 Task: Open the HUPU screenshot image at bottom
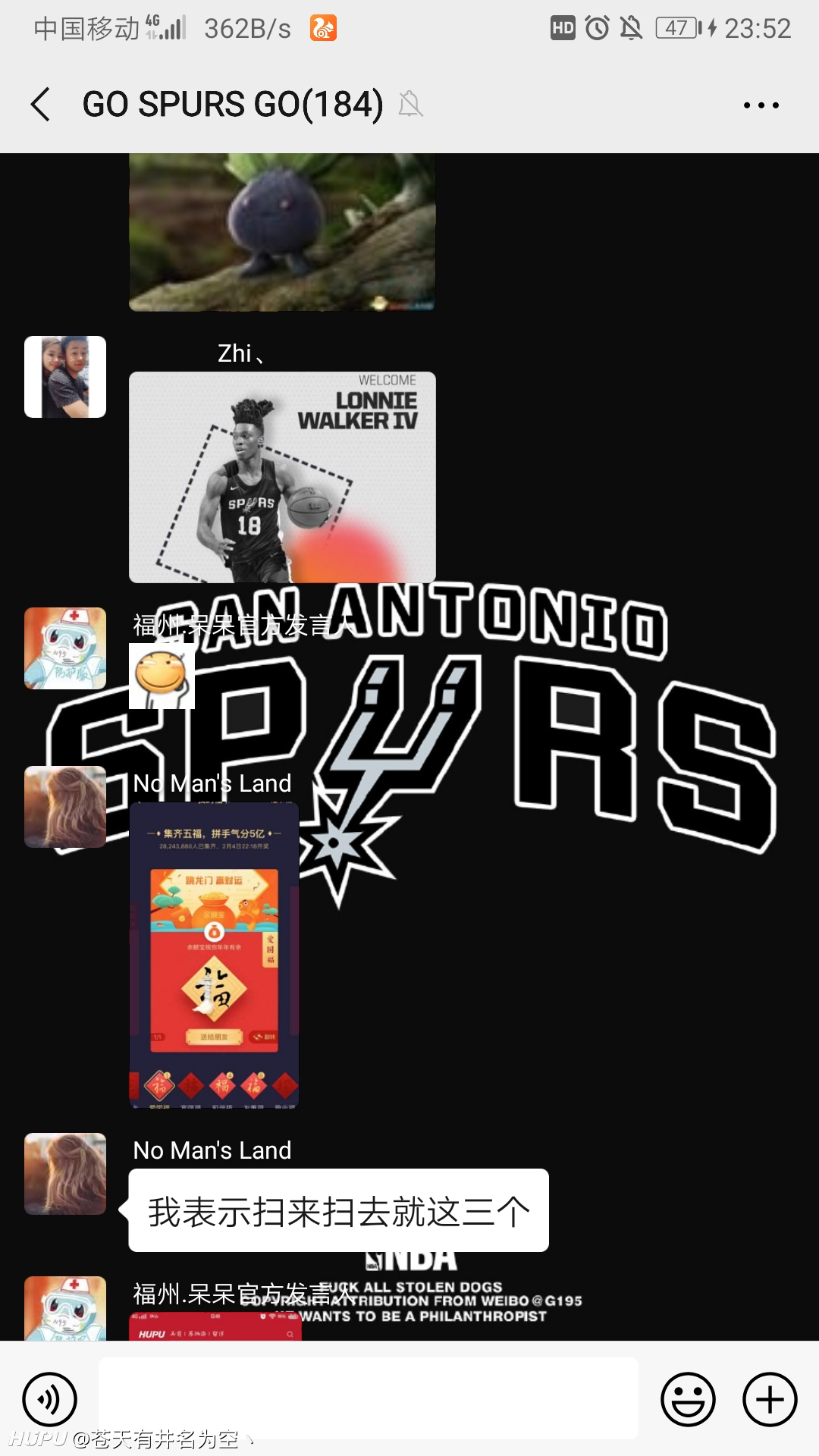point(215,1327)
